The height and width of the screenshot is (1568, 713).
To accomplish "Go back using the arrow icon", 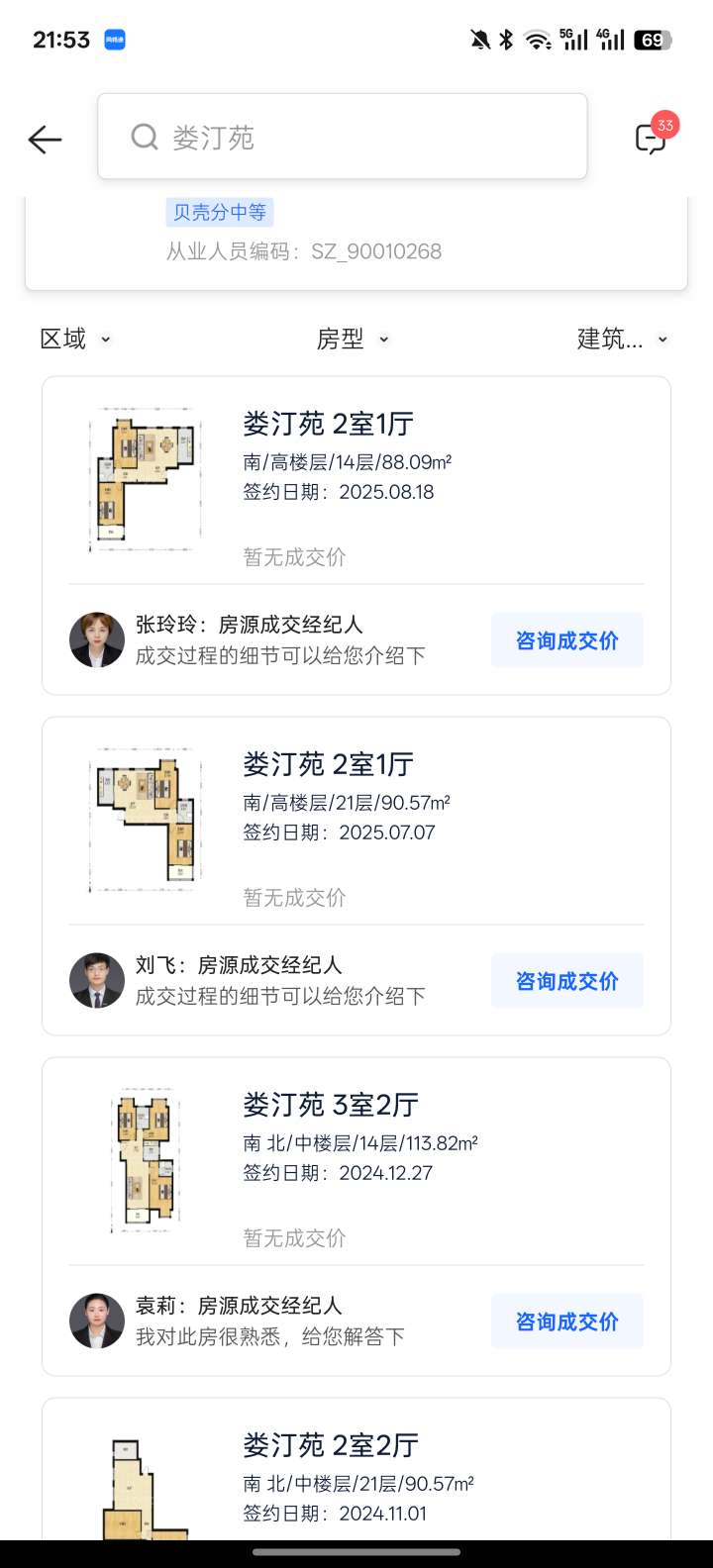I will pyautogui.click(x=45, y=140).
